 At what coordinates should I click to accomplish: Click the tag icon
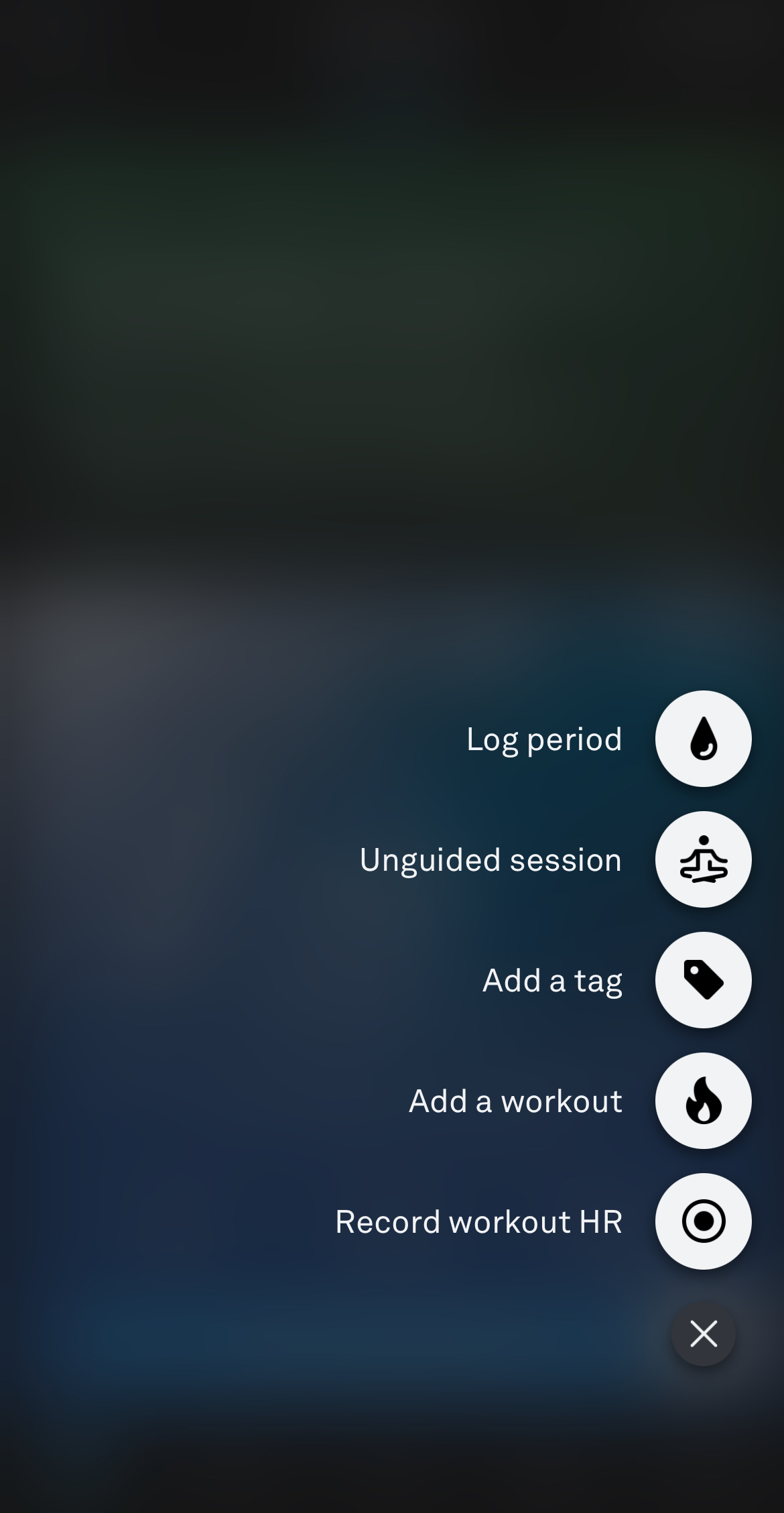(x=703, y=979)
